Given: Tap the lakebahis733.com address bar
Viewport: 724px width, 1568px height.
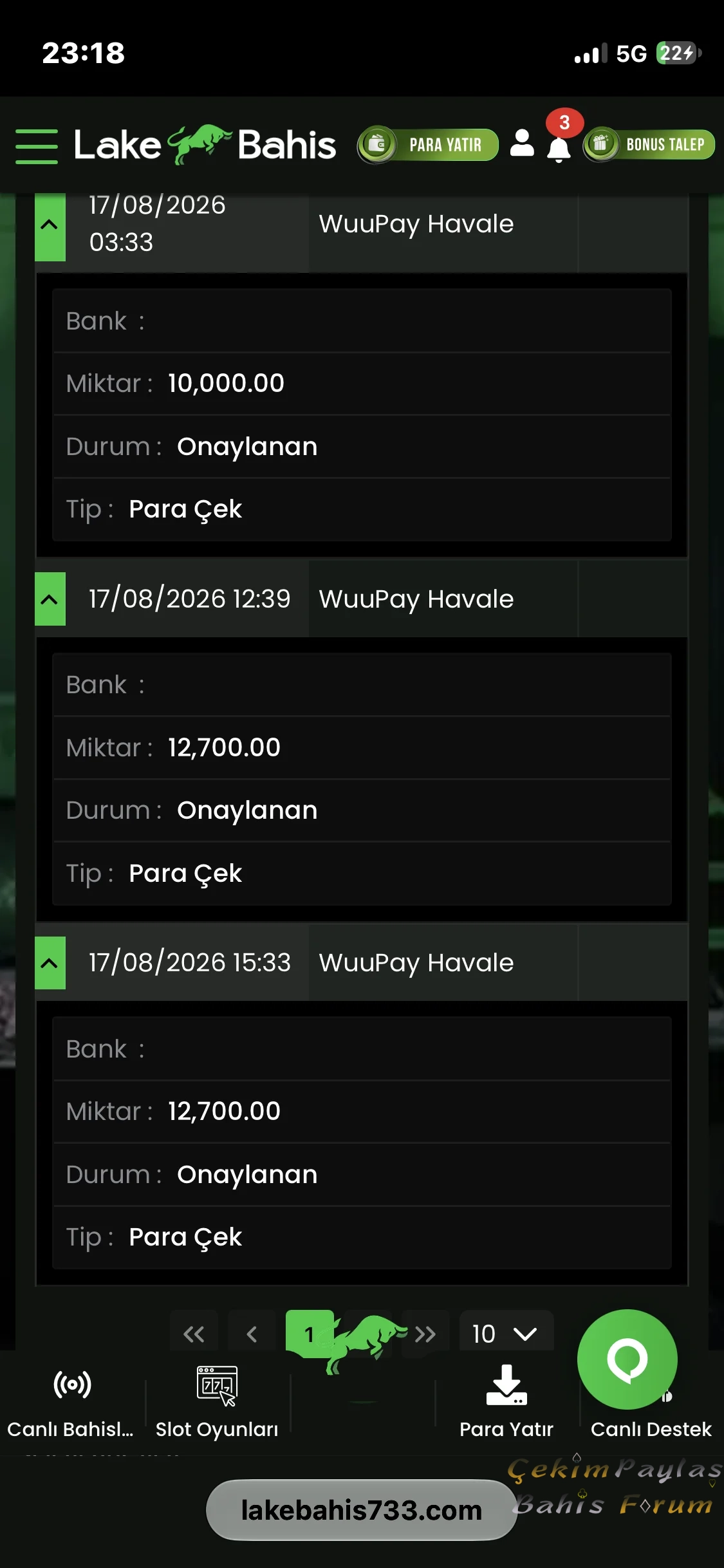Looking at the screenshot, I should click(362, 1509).
